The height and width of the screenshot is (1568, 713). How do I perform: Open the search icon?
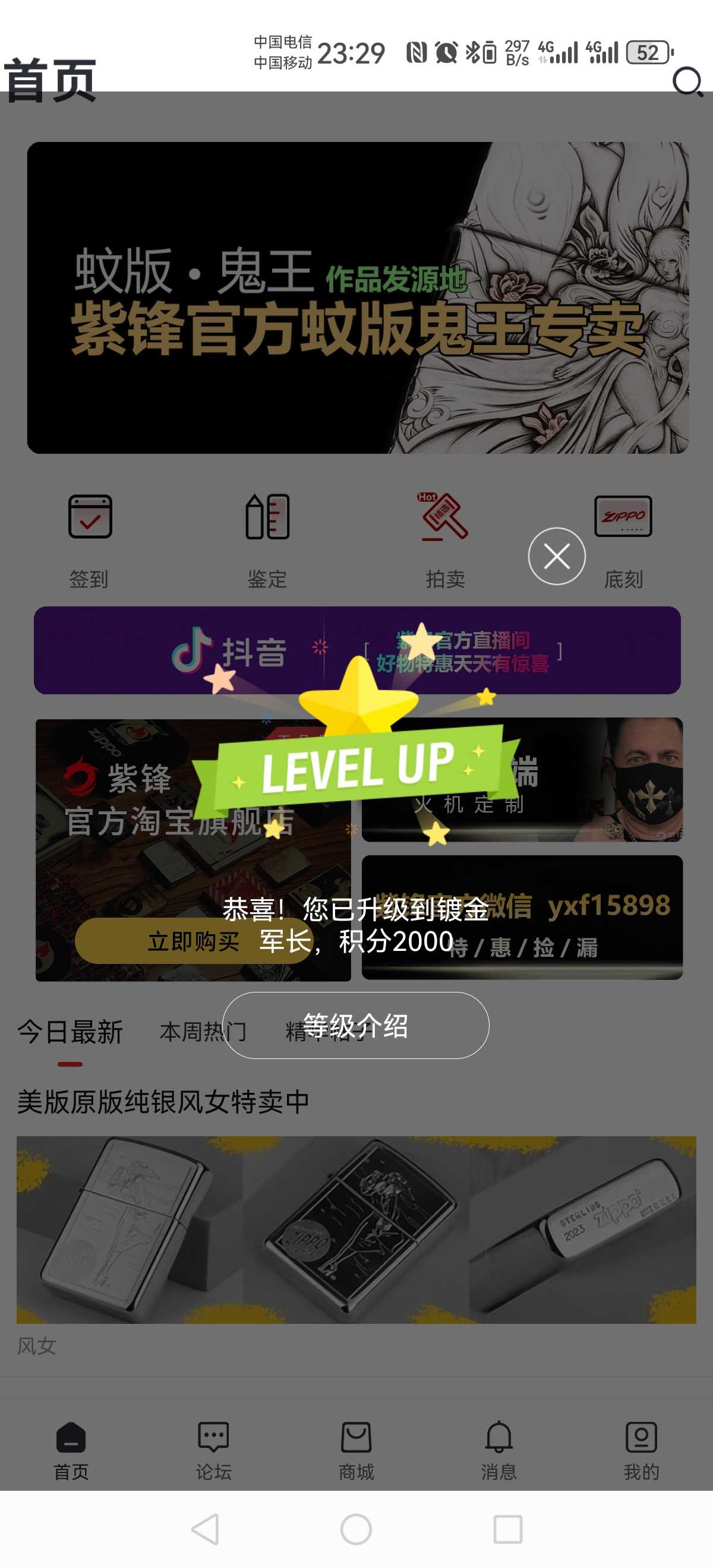pos(687,81)
